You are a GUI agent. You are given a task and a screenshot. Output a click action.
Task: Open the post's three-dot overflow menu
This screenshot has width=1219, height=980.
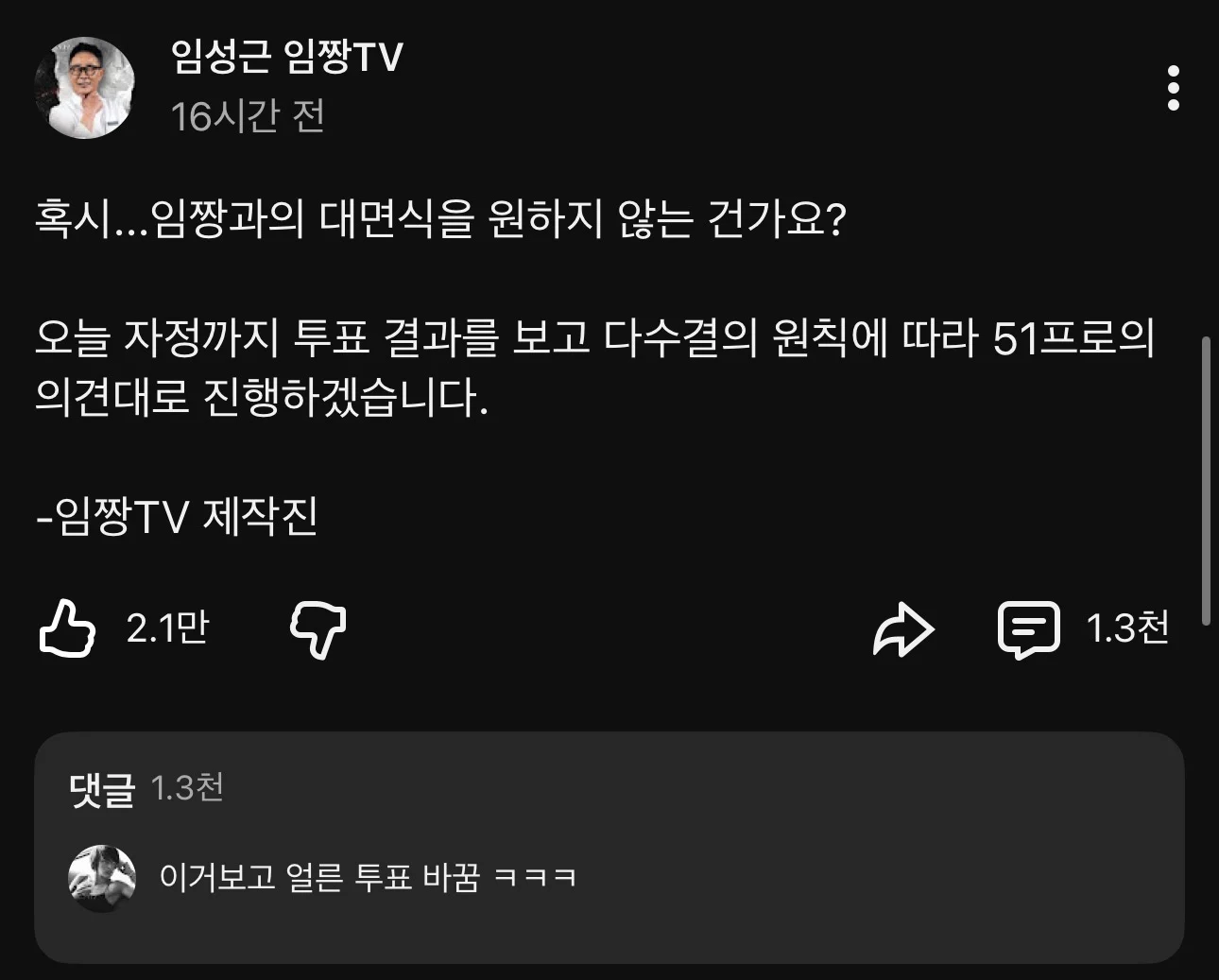[1173, 88]
